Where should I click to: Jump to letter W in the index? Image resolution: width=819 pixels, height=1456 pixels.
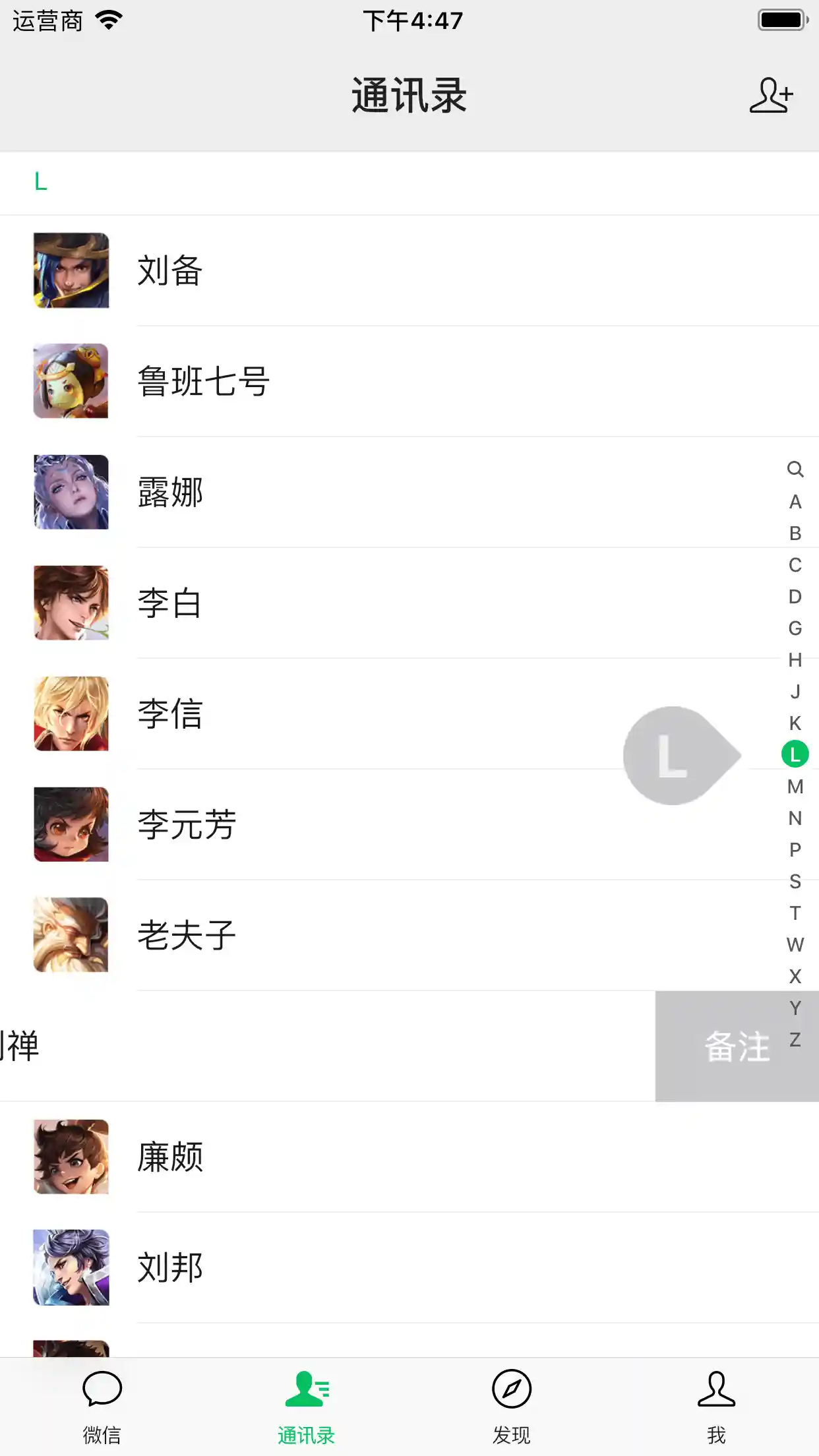click(795, 944)
